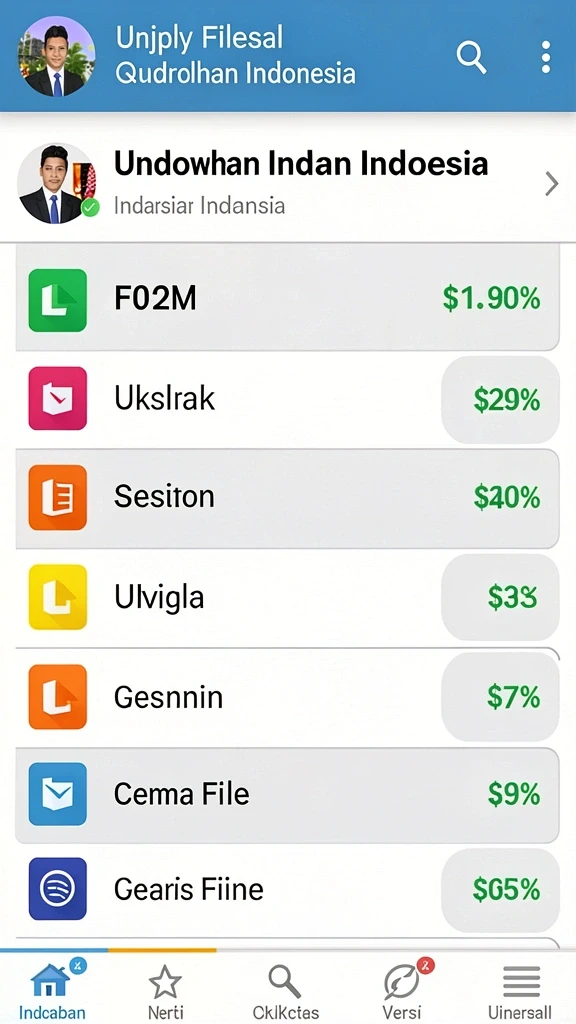Screen dimensions: 576x1024
Task: Choose the Ulvigla item
Action: 287,597
